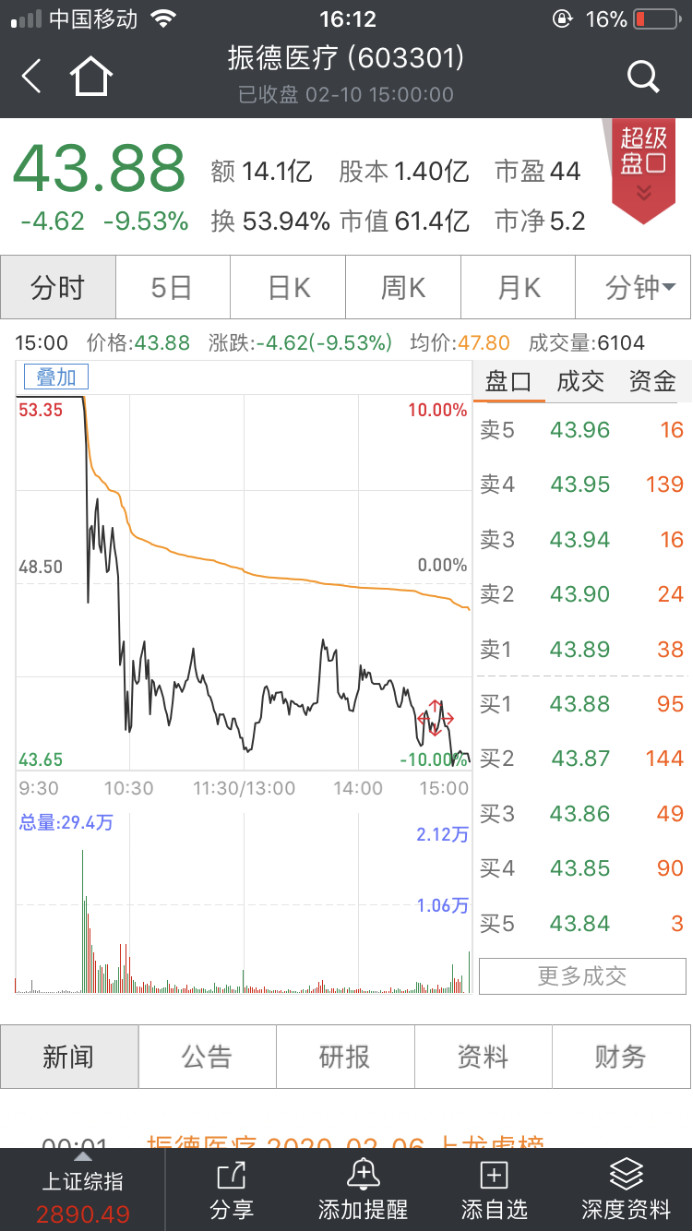Open the home icon in header

coord(90,77)
